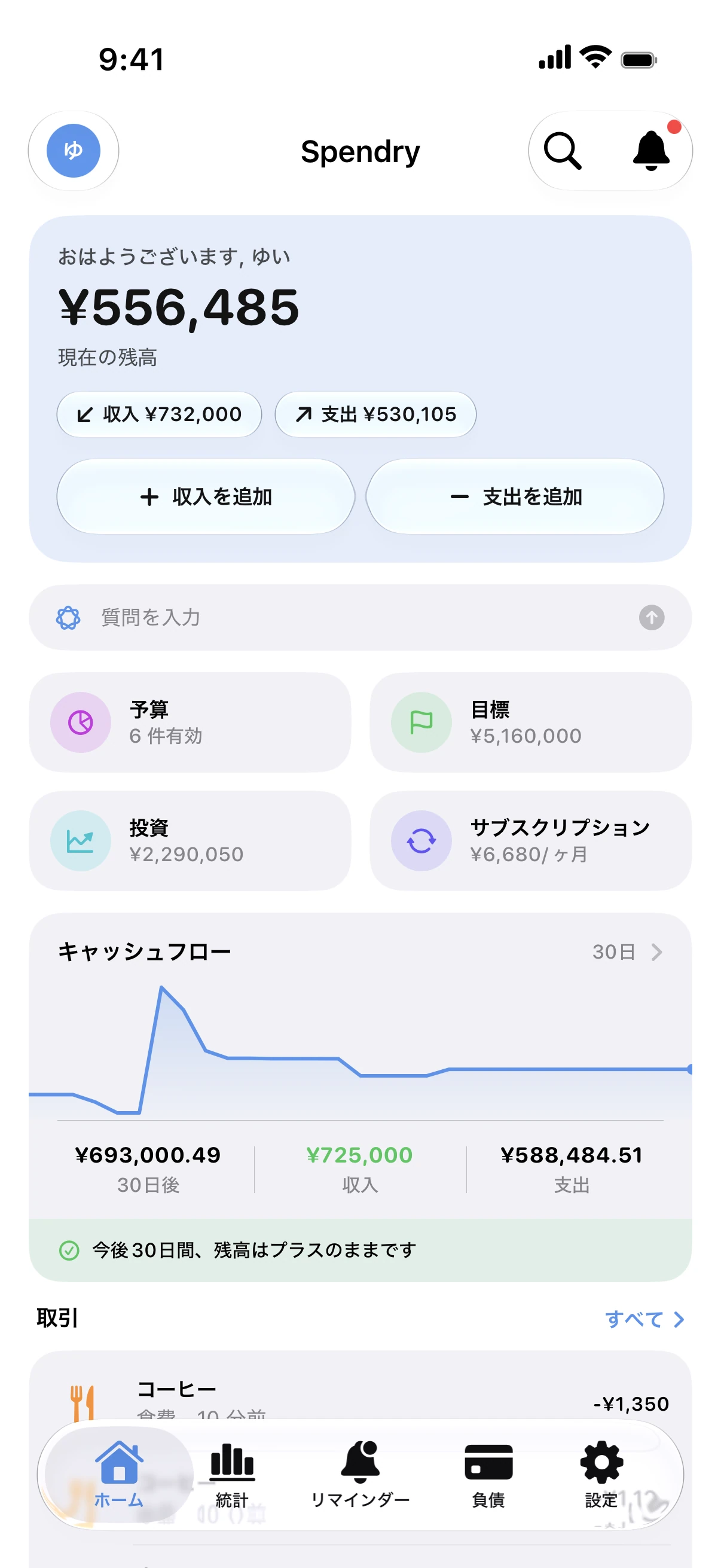
Task: Open the キャッシュフロー 30日 period chevron
Action: (628, 952)
